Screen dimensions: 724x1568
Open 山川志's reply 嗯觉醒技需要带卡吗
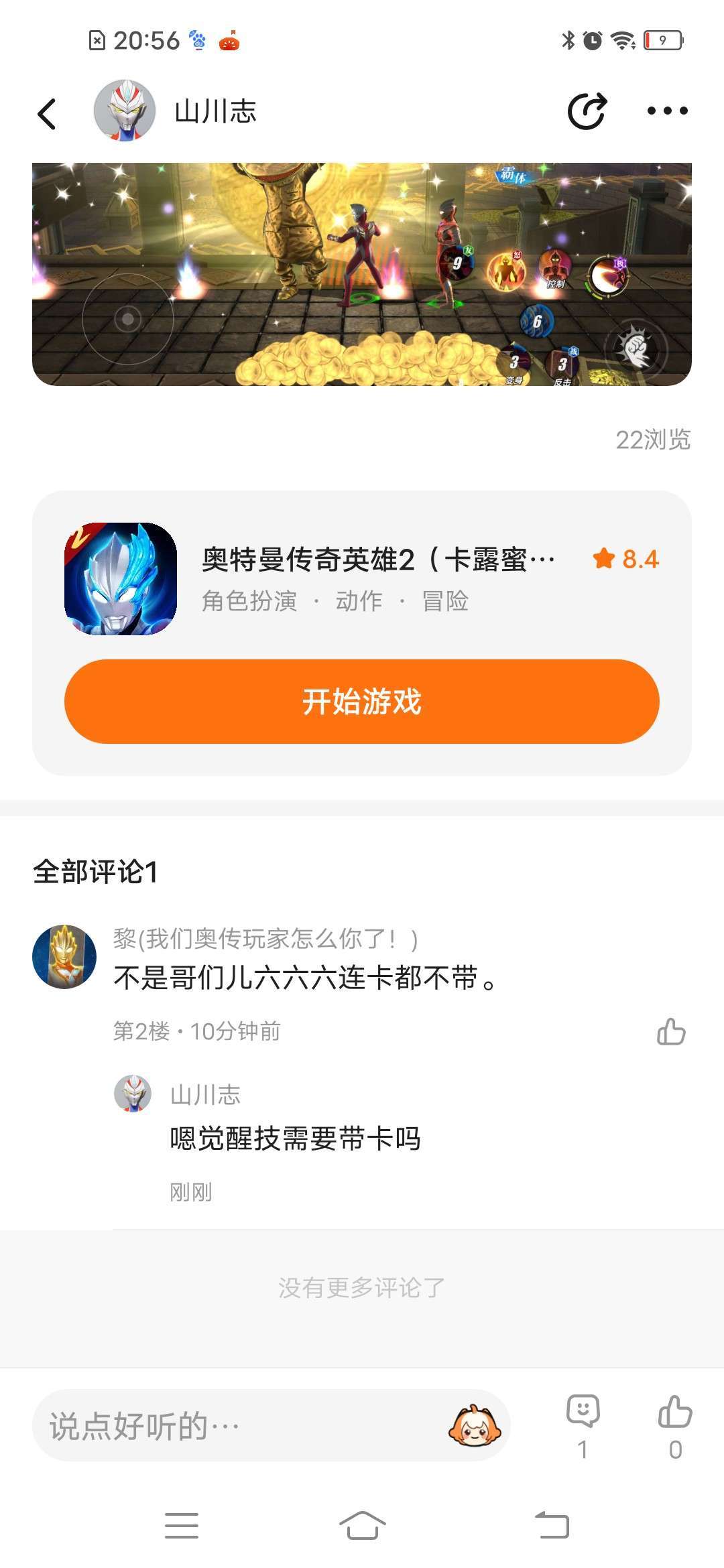pos(295,1138)
